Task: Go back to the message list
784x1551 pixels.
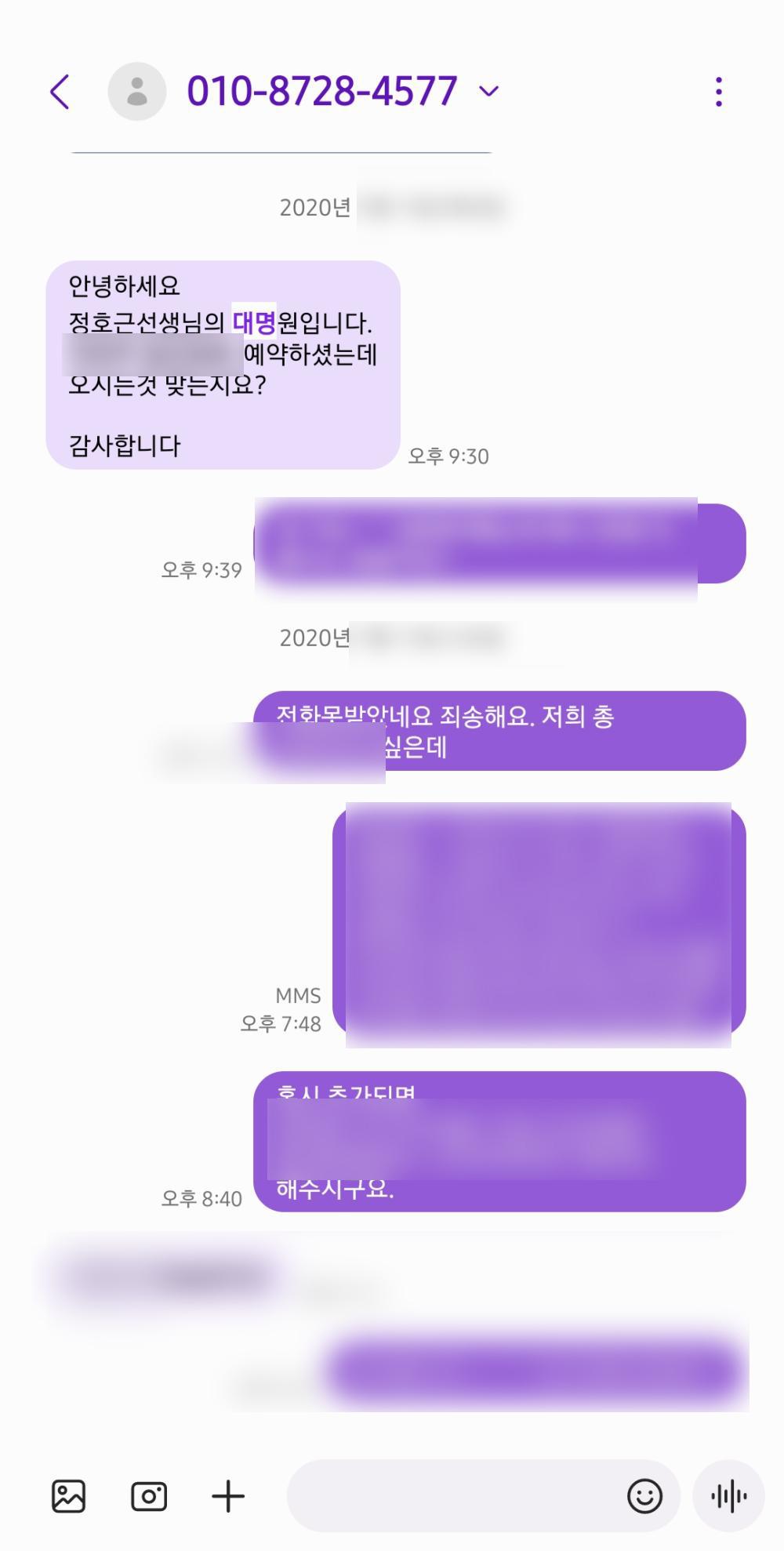Action: point(60,92)
